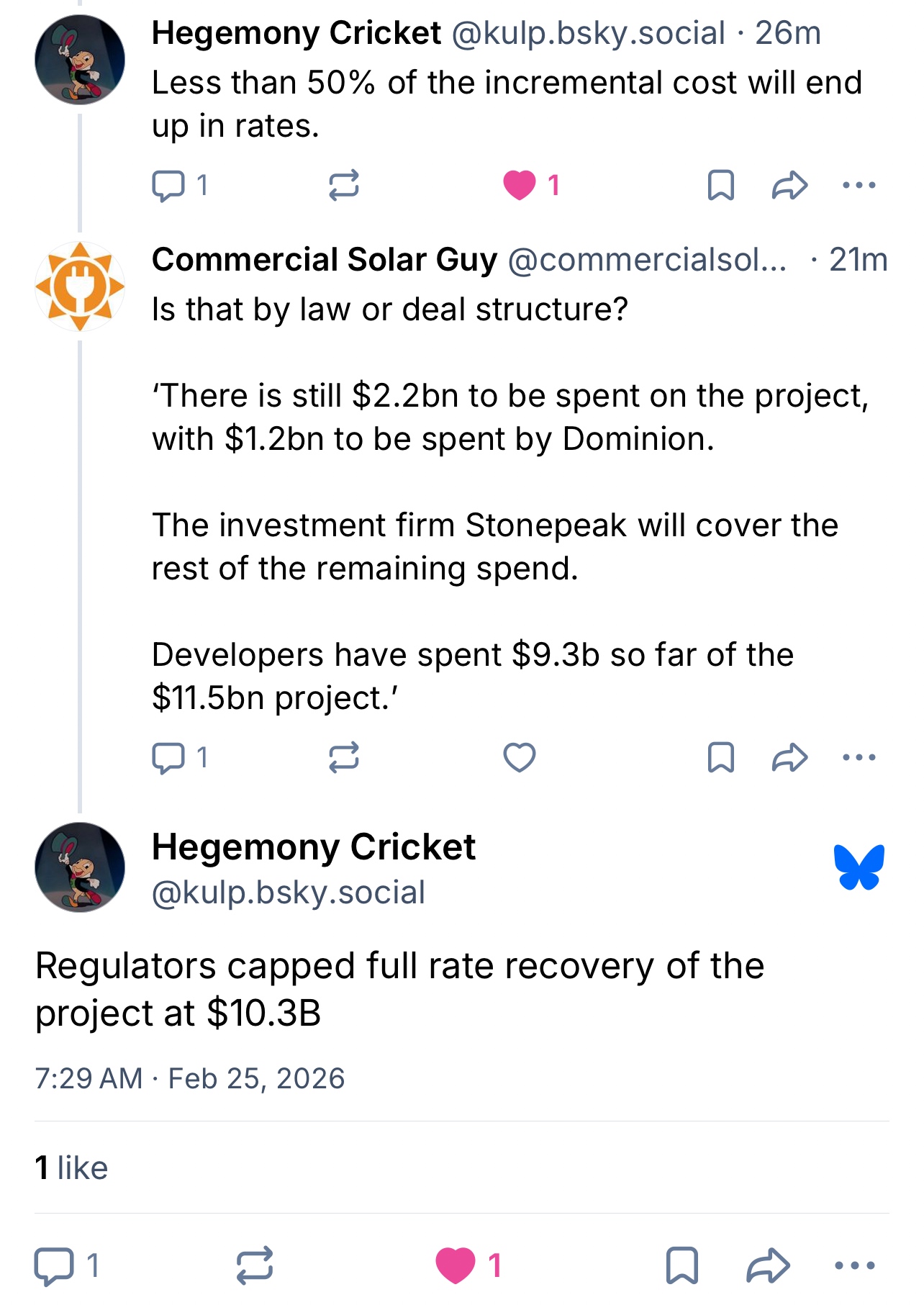Share Hegemony Cricket's 50% incremental cost post
This screenshot has height=1305, width=924.
(x=789, y=186)
